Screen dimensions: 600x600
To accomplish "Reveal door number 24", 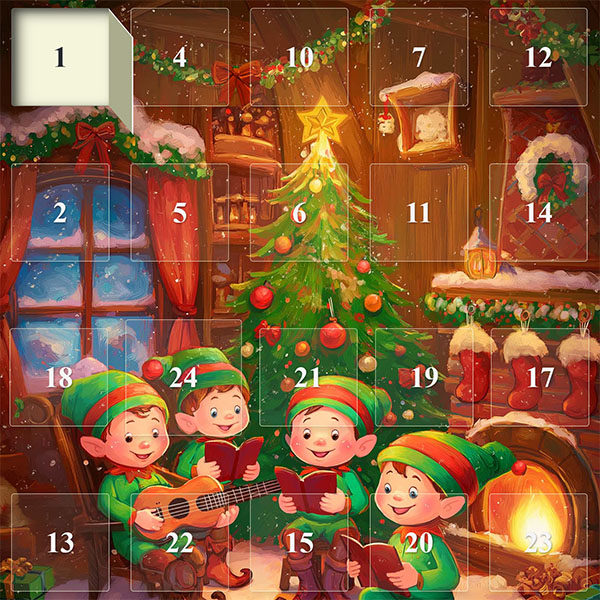I will 183,377.
